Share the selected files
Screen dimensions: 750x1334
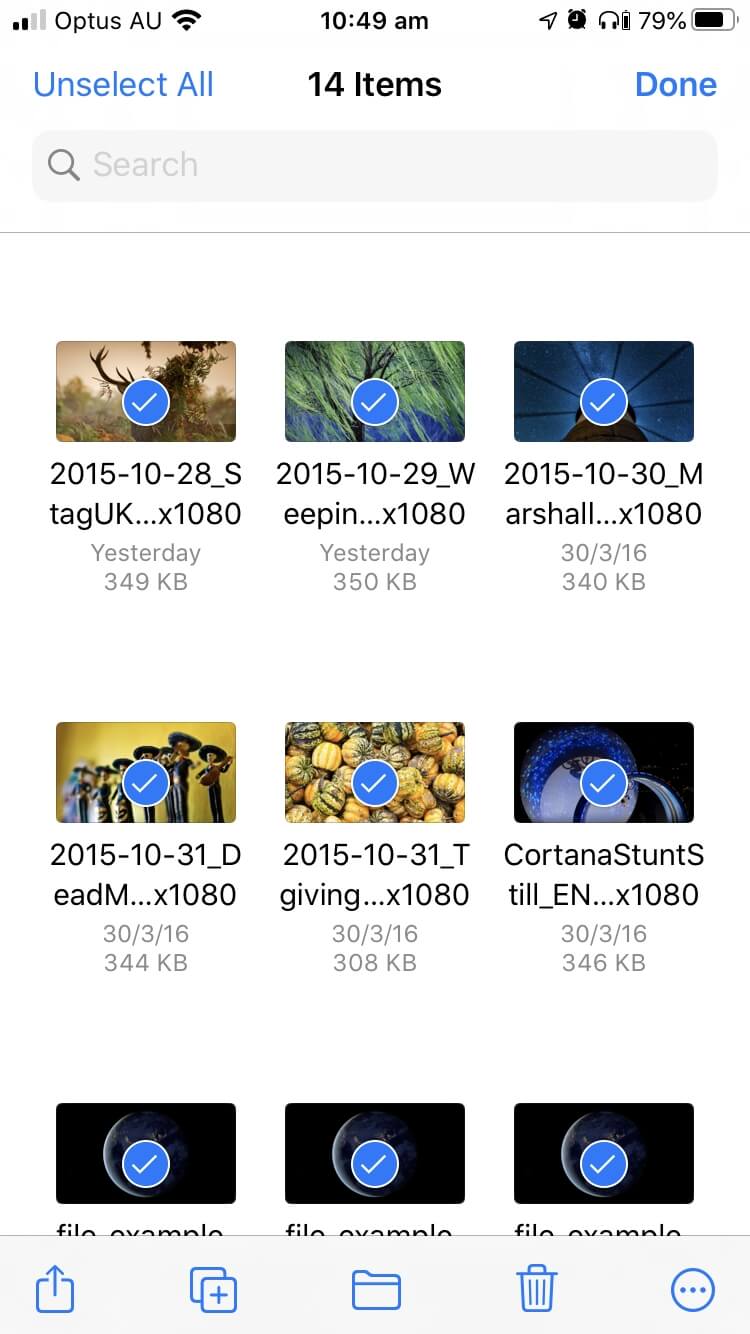click(55, 1288)
